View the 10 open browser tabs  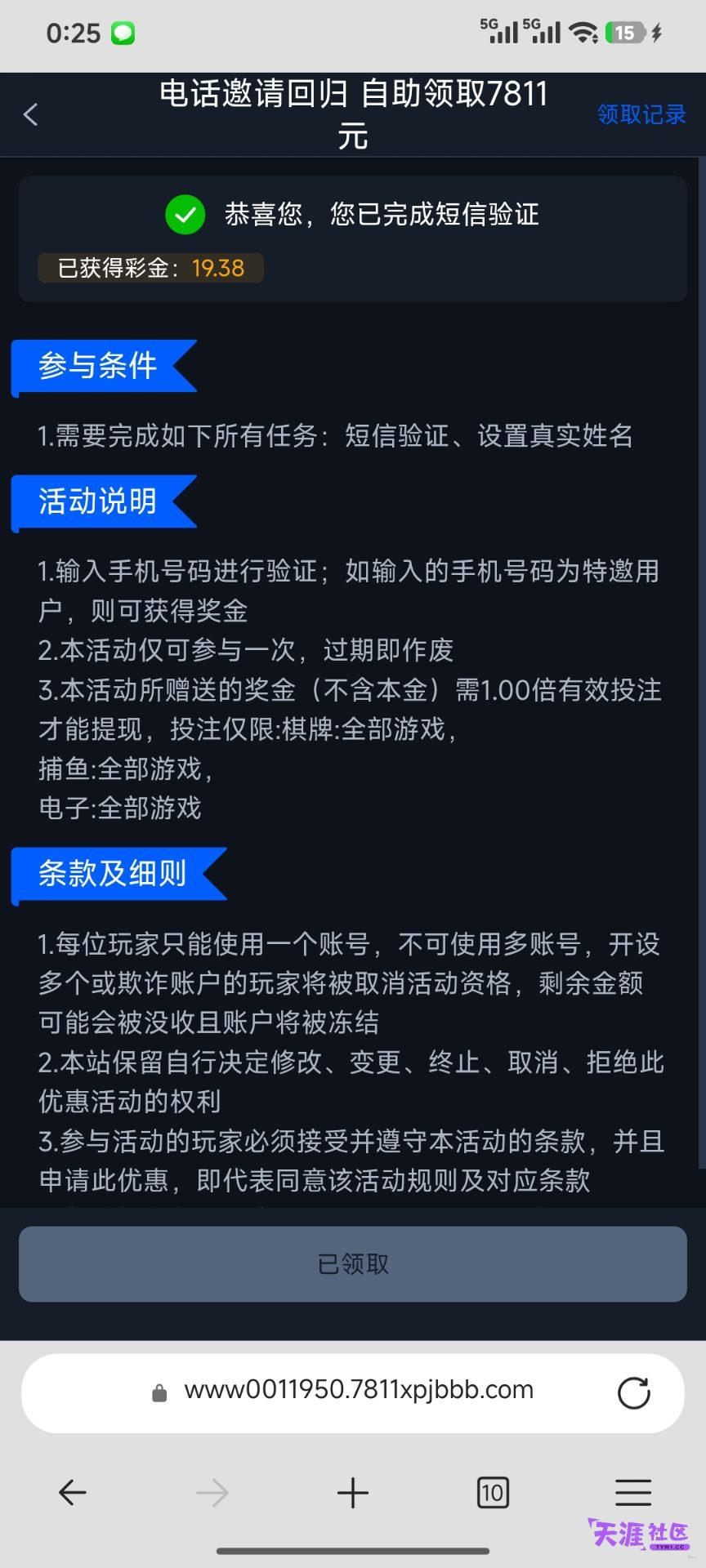click(493, 1493)
